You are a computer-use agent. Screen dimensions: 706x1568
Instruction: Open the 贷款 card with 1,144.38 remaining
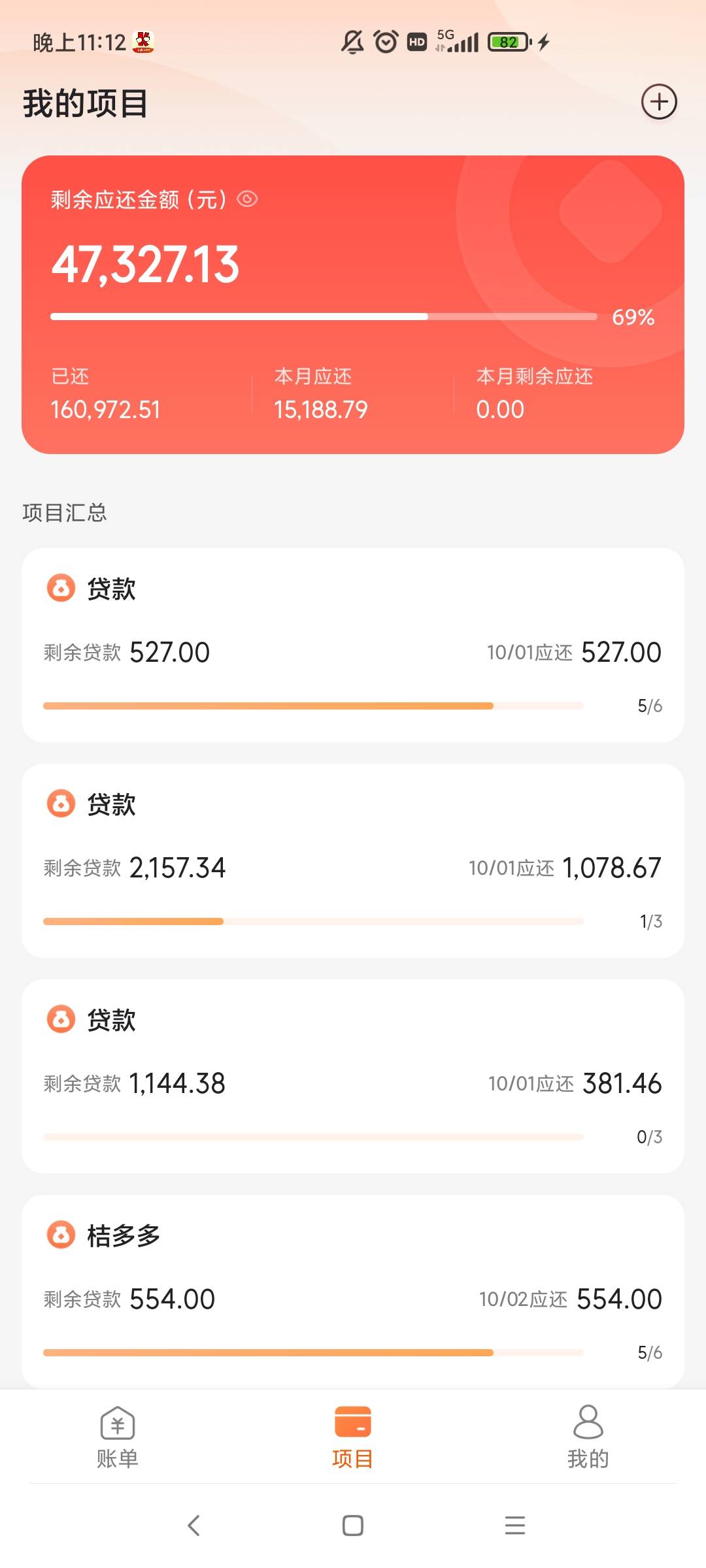(353, 1076)
